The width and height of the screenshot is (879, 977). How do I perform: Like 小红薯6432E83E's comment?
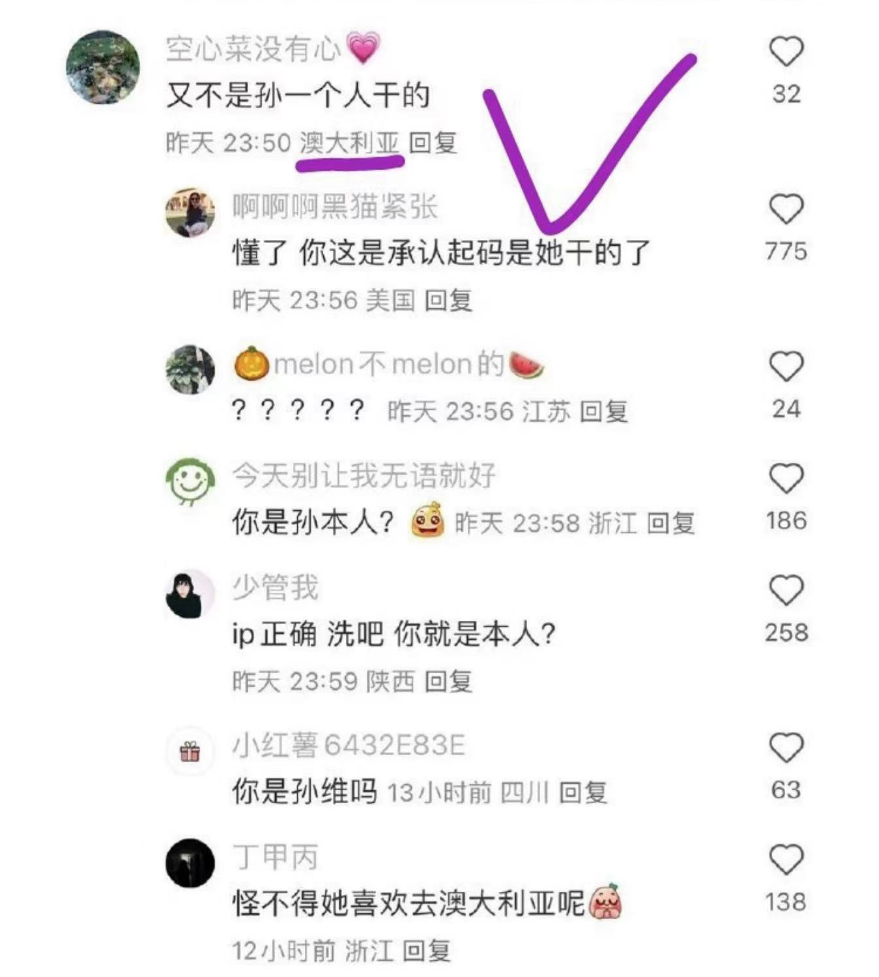pos(786,747)
